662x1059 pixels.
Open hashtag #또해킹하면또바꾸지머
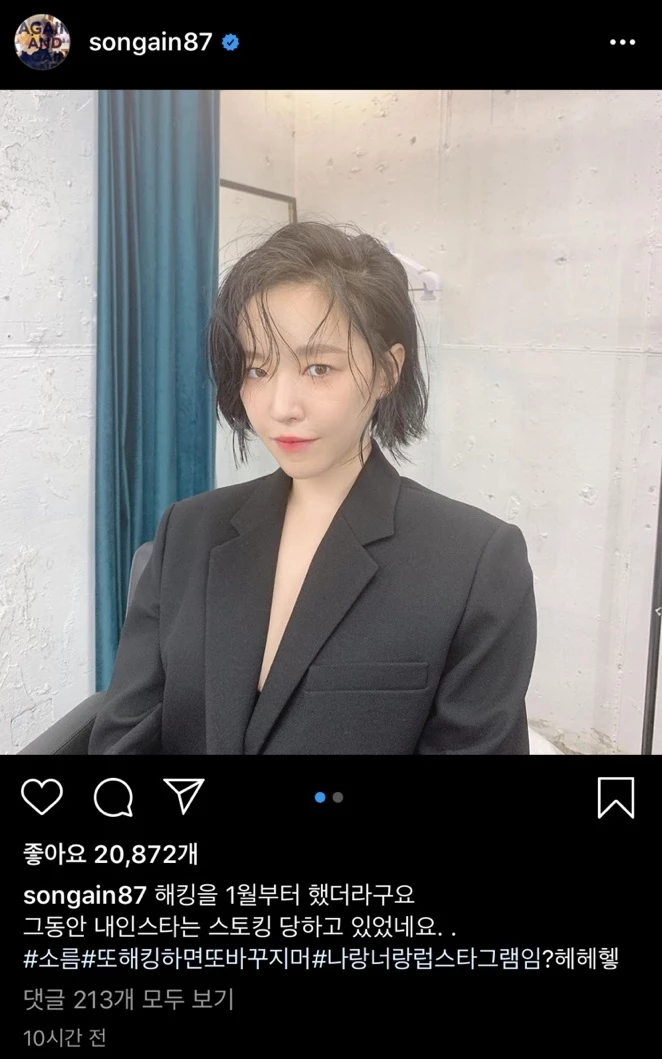pyautogui.click(x=197, y=959)
